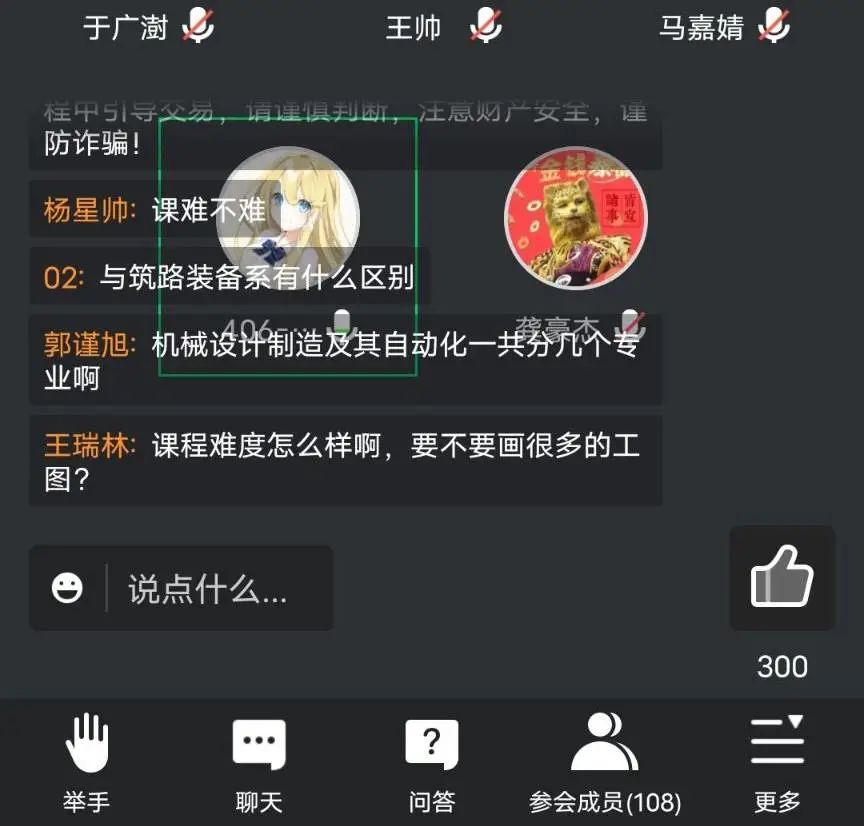Tap the thumbs-up like button

point(782,577)
